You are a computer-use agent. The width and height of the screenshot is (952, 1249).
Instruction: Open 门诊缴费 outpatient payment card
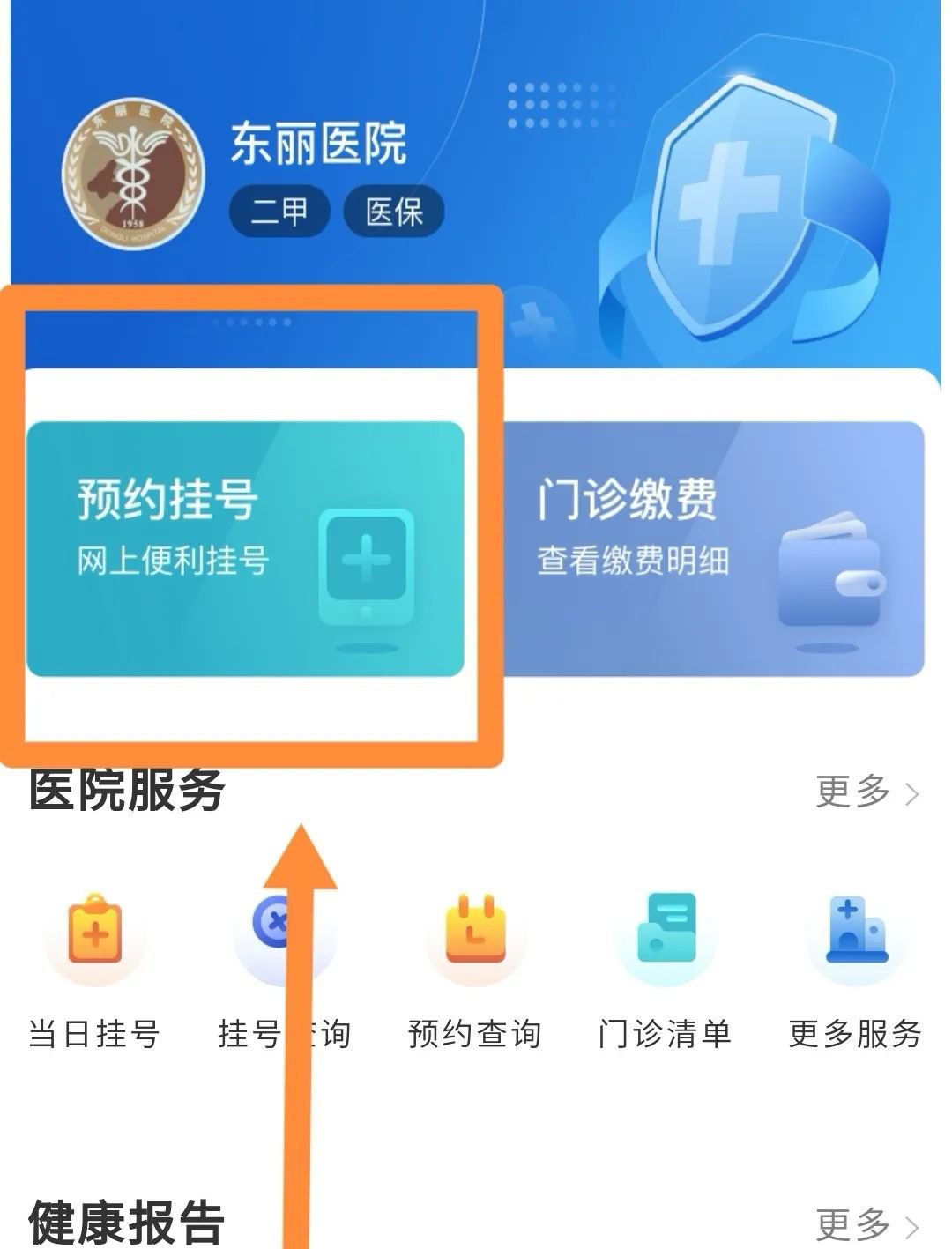(712, 548)
